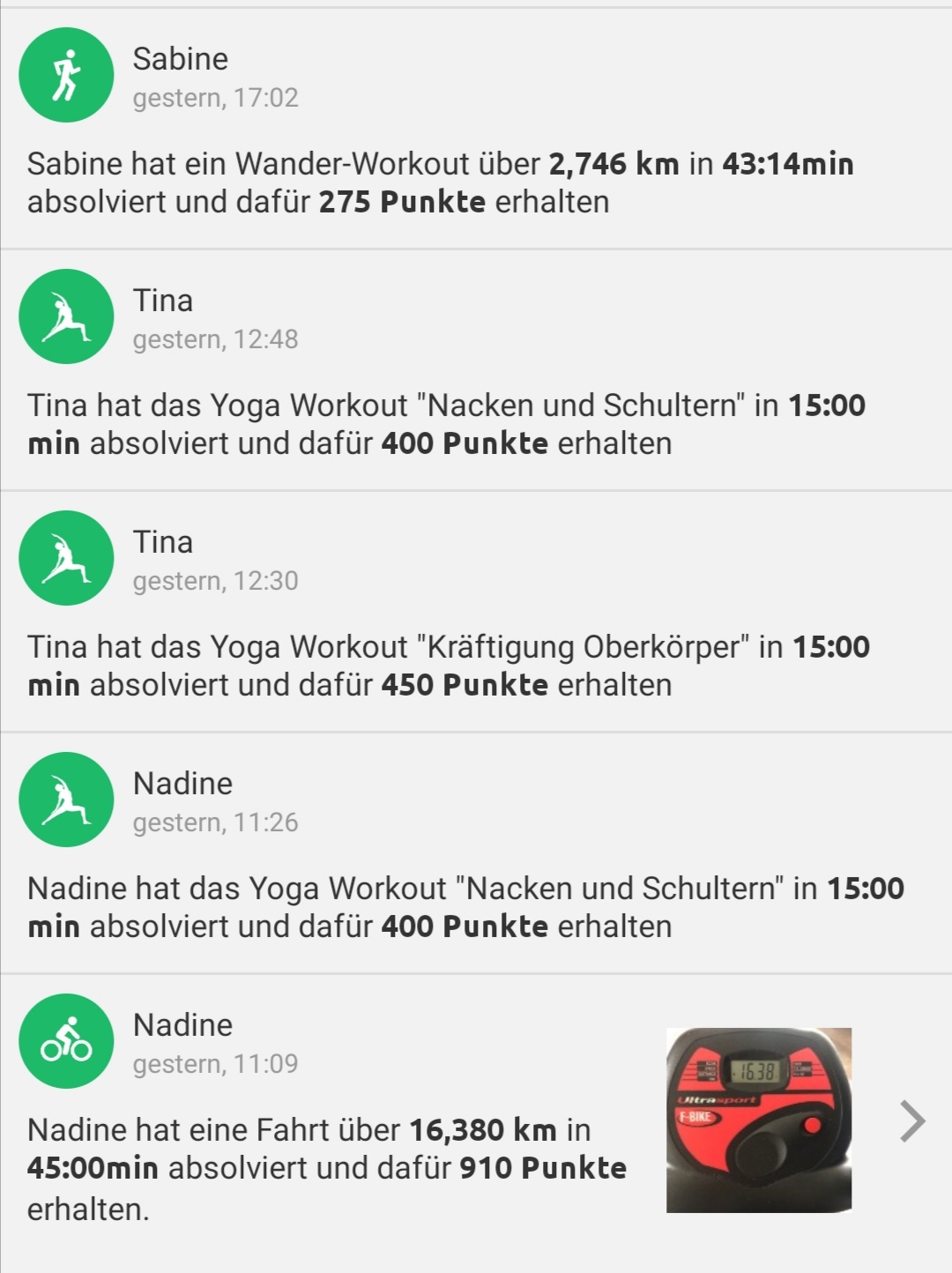
Task: Click the bicycle icon next to Nadine's ride
Action: coord(66,1040)
